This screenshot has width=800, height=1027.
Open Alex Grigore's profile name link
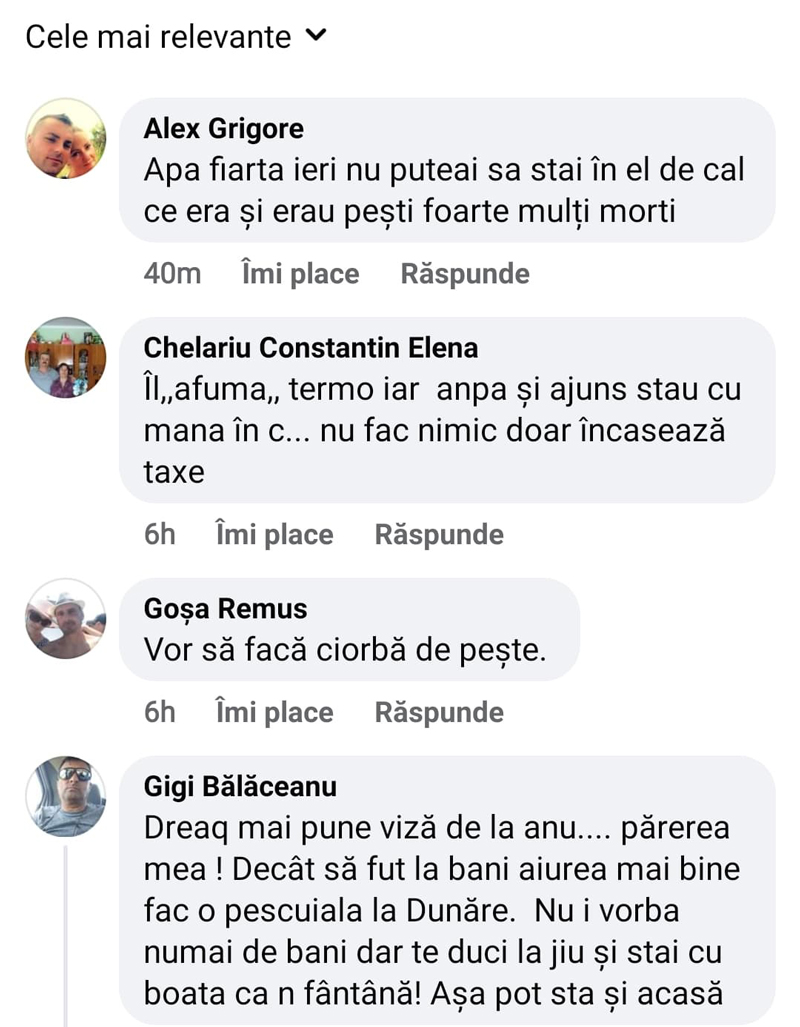pos(224,129)
